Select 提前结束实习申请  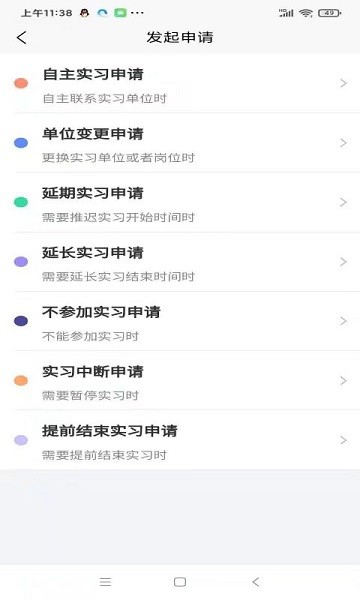point(180,440)
